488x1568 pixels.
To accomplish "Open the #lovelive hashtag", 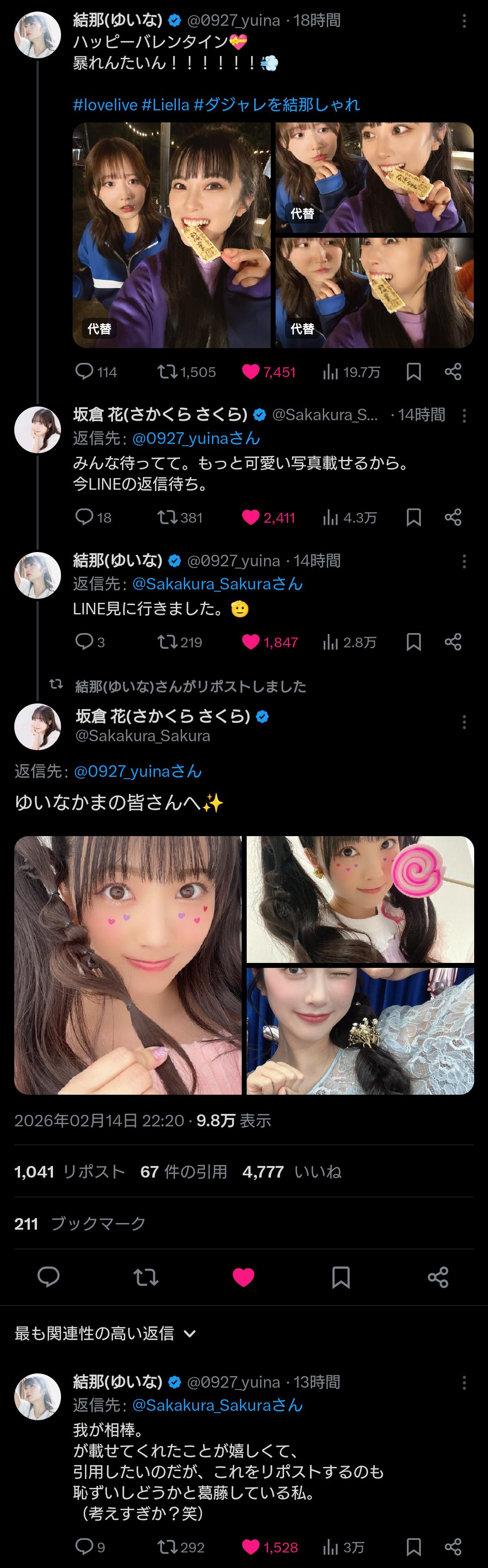I will click(x=105, y=105).
